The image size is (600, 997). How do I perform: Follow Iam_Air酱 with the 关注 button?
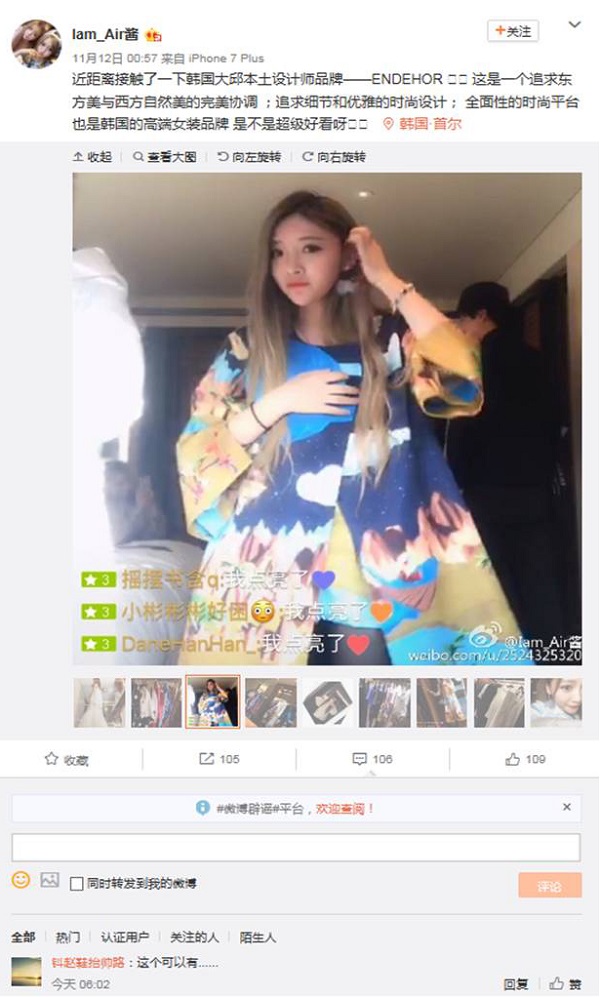point(513,32)
